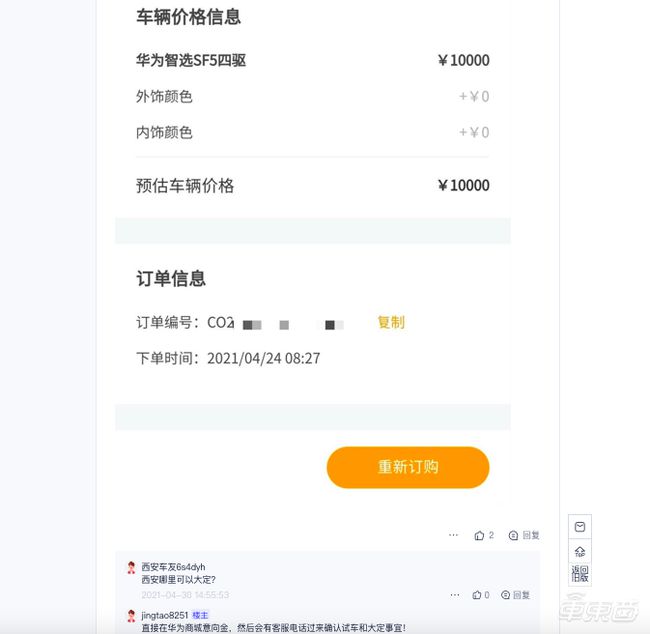Open the post's more options menu
Viewport: 650px width, 634px height.
pyautogui.click(x=453, y=535)
